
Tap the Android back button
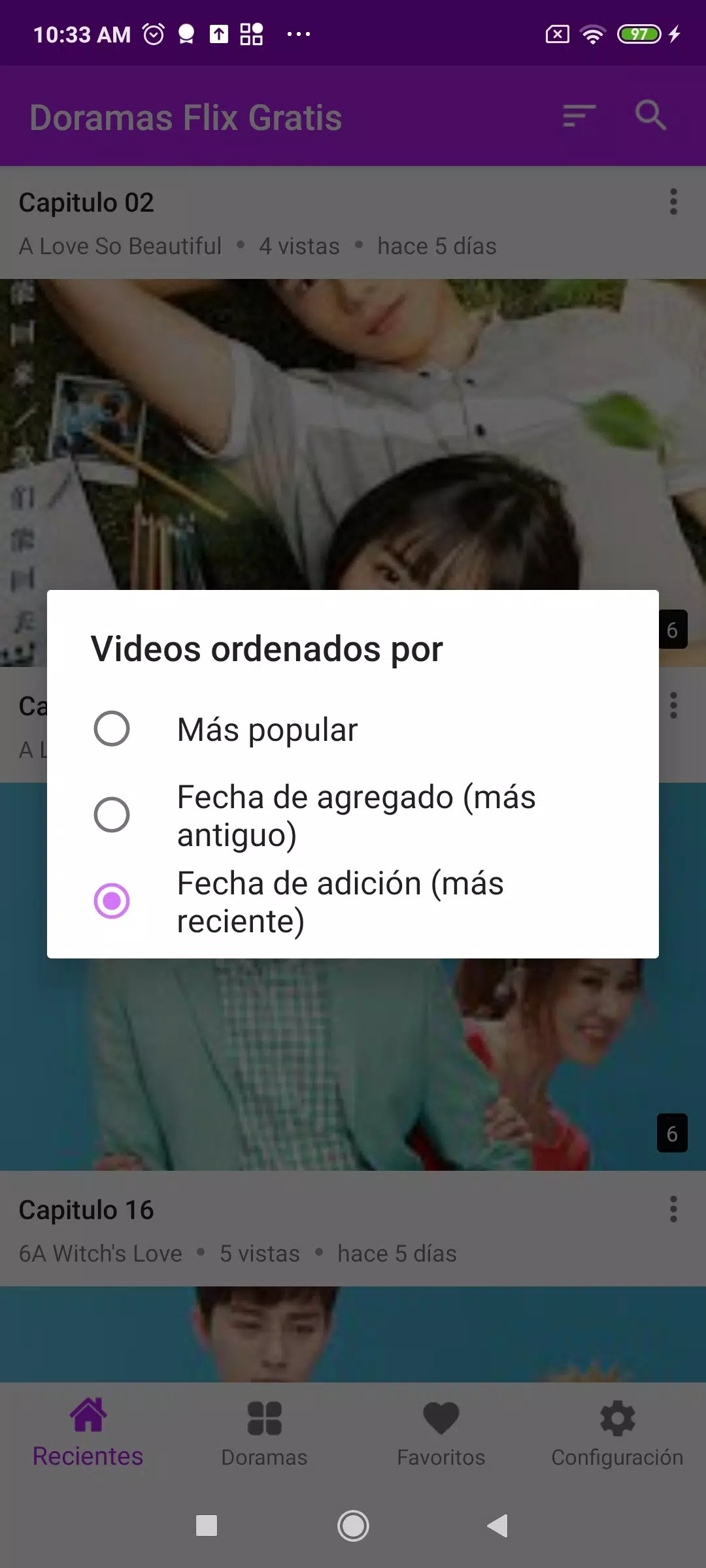click(x=498, y=1526)
